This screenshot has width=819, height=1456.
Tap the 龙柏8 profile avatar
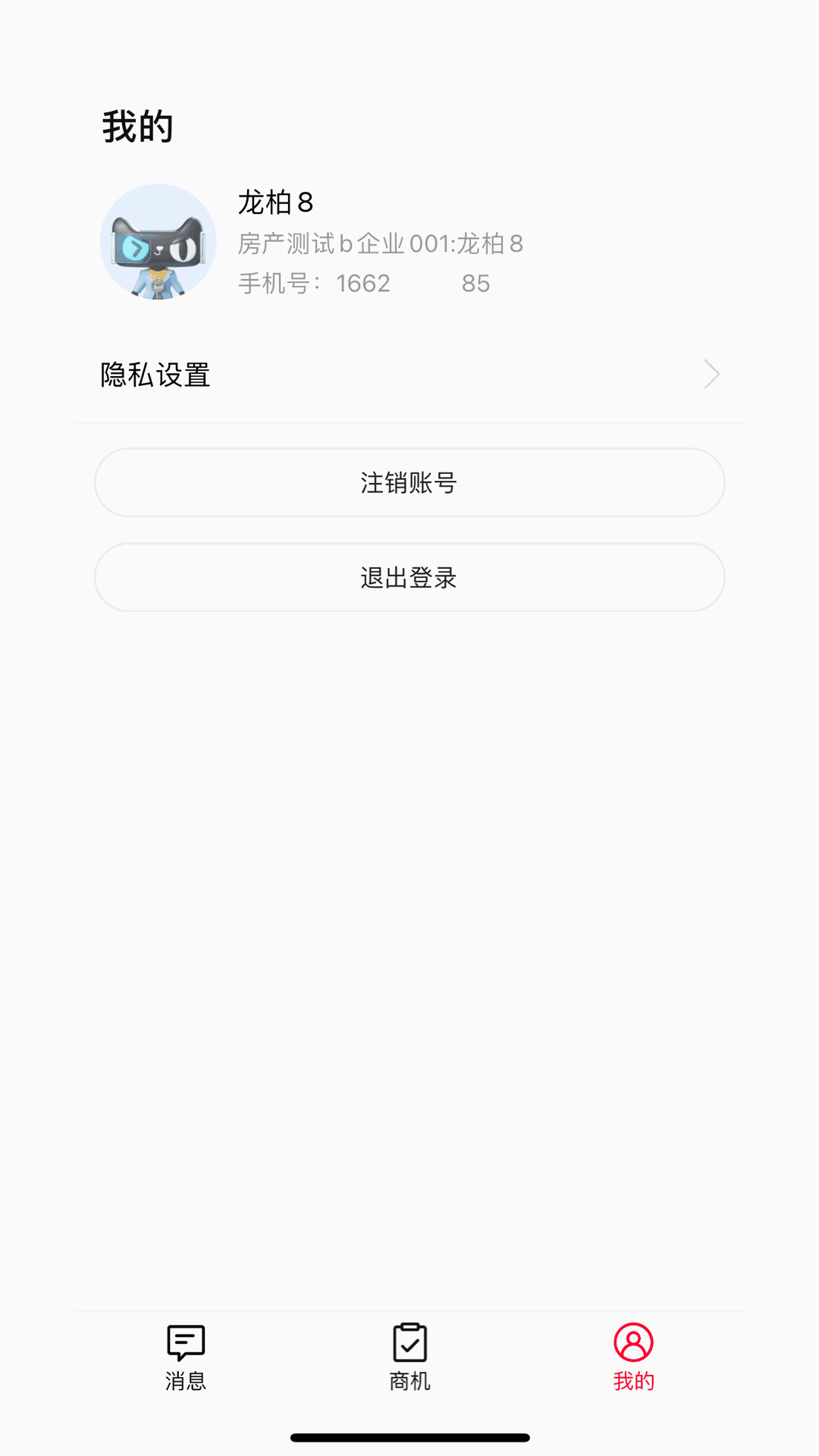click(x=158, y=243)
